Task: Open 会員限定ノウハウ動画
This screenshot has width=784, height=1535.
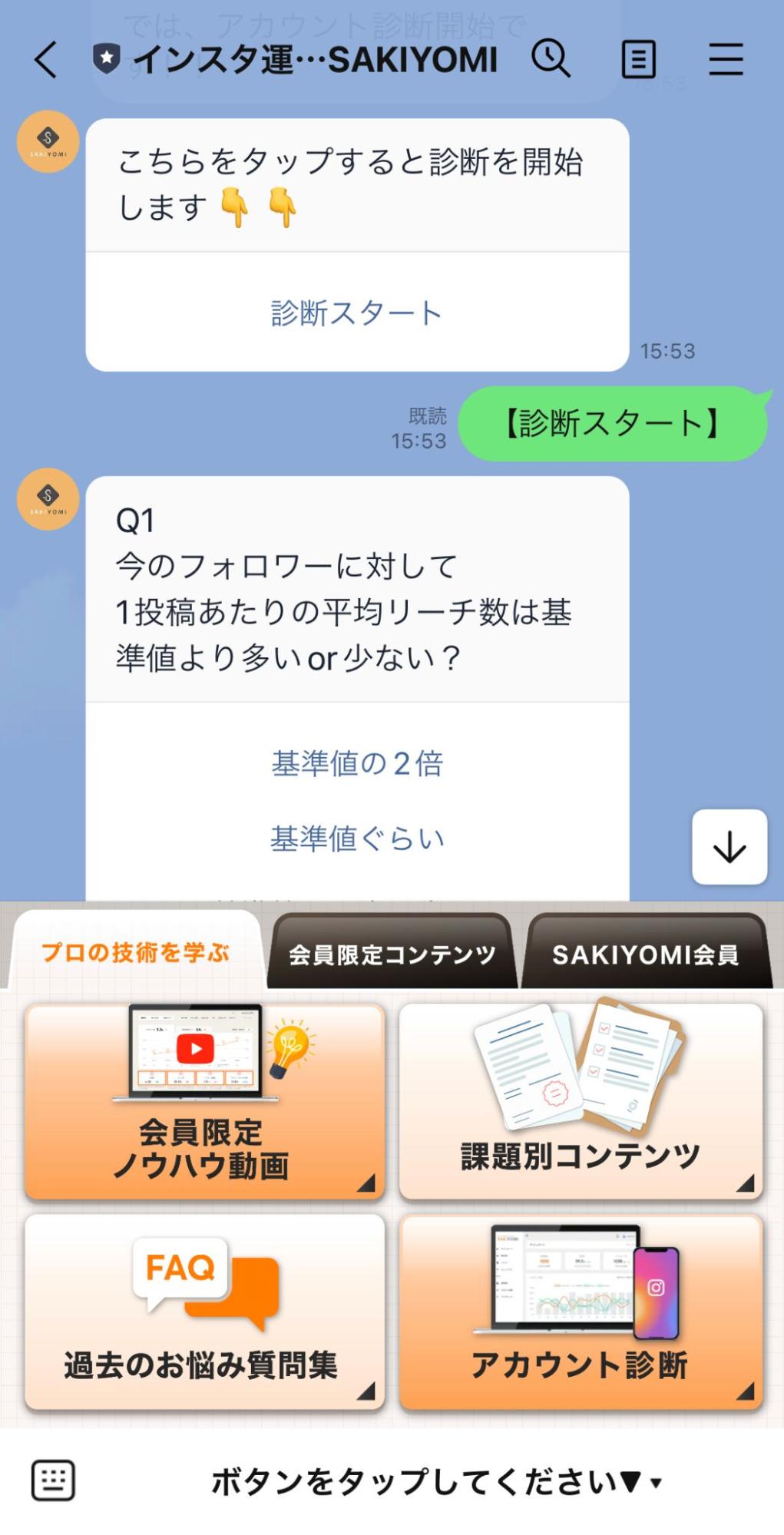Action: click(x=204, y=1101)
